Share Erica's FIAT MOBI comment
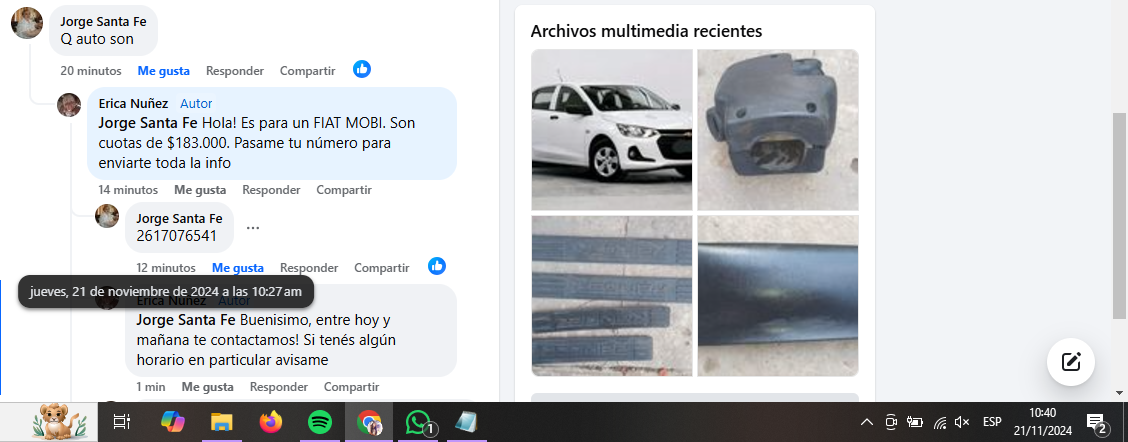 pyautogui.click(x=343, y=190)
